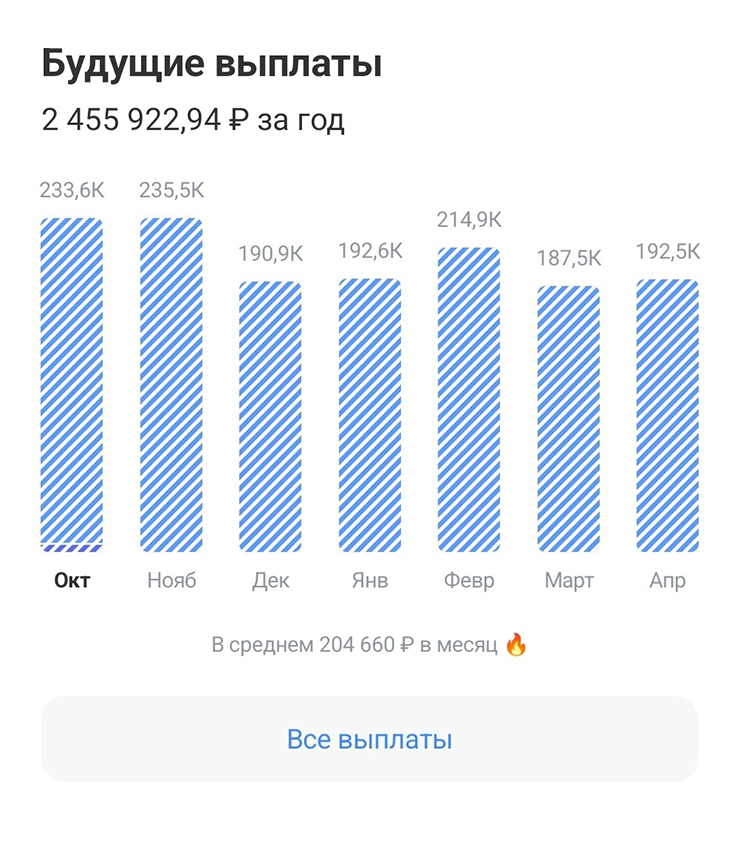Image resolution: width=740 pixels, height=852 pixels.
Task: Click the Окт month label
Action: coord(70,579)
